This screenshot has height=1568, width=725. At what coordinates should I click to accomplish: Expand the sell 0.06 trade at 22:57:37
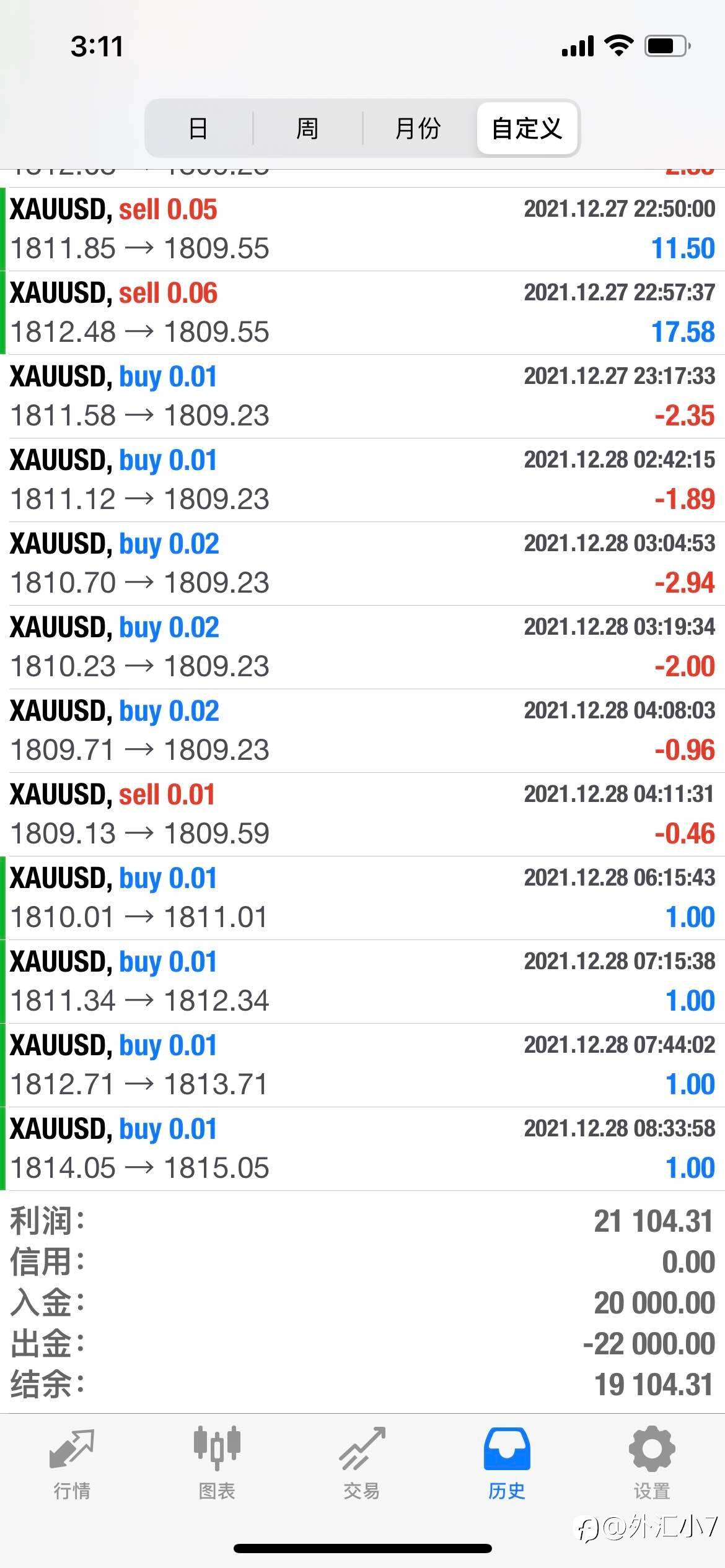coord(362,313)
